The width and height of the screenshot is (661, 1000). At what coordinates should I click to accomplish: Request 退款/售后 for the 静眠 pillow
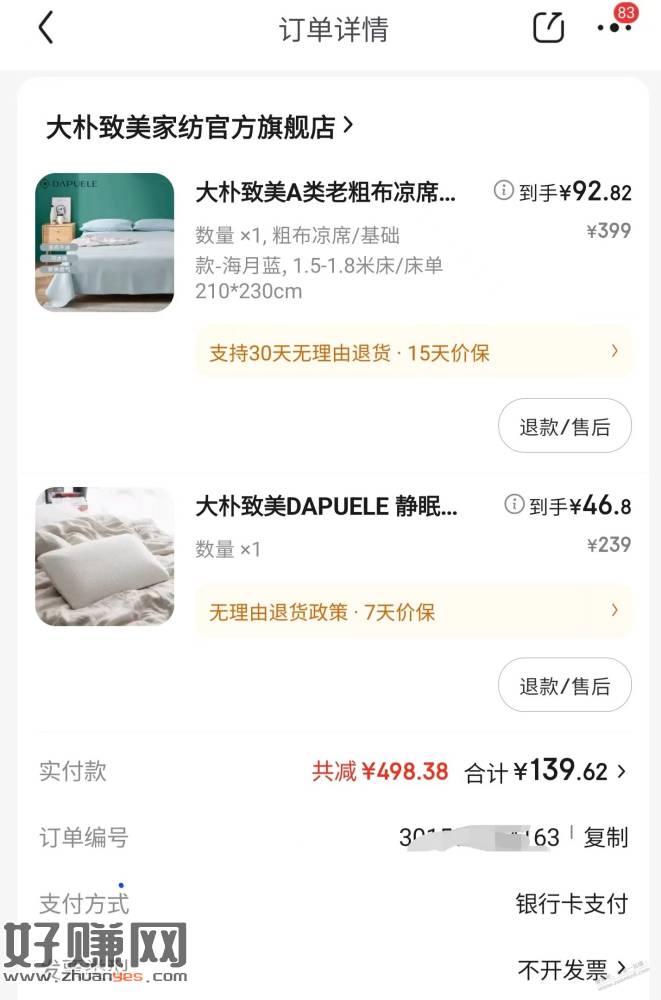coord(564,685)
